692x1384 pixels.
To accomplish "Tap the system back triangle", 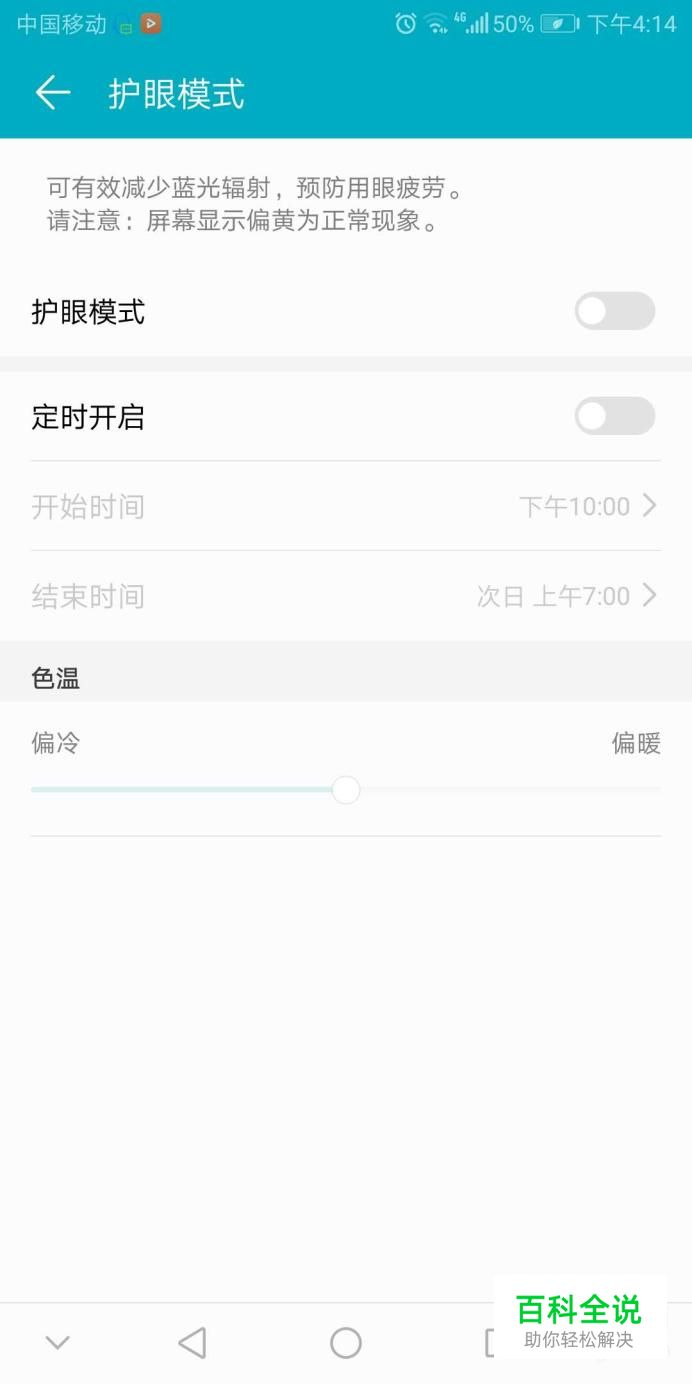I will [192, 1342].
